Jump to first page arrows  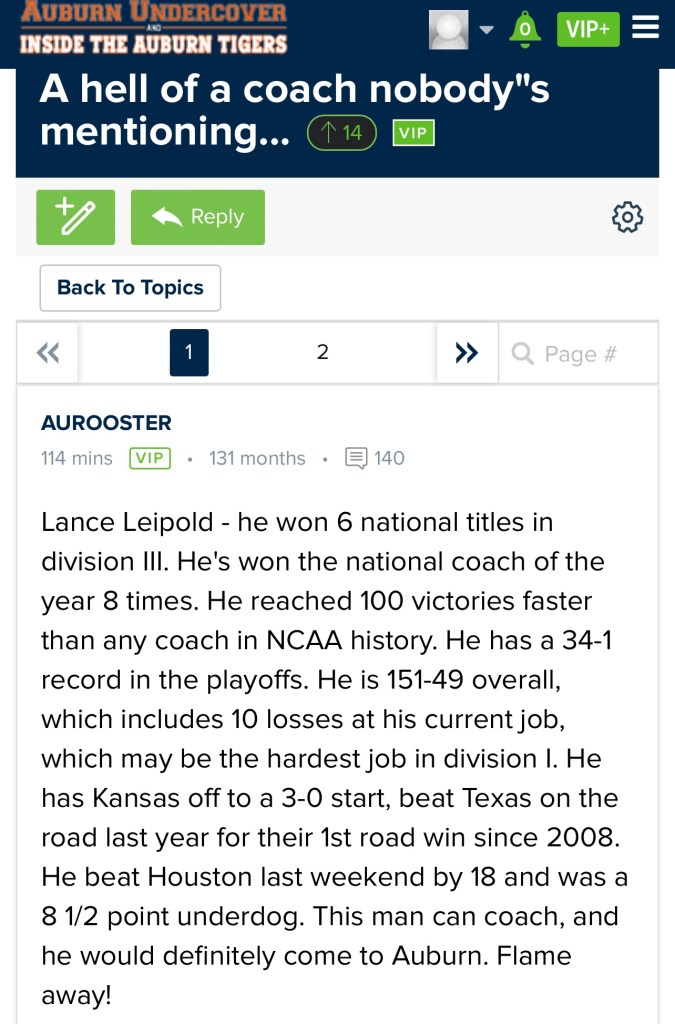(x=47, y=353)
